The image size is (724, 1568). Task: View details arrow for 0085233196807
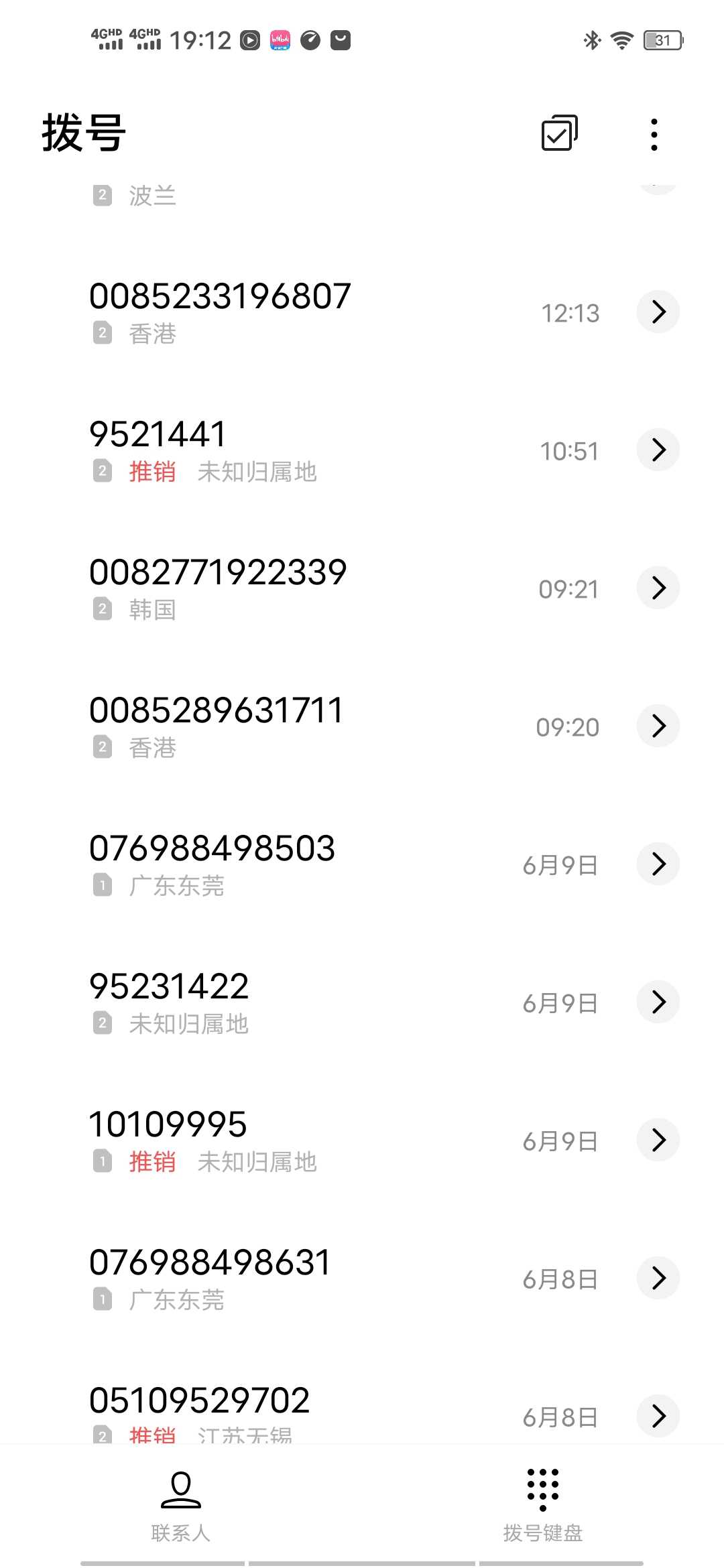(658, 312)
